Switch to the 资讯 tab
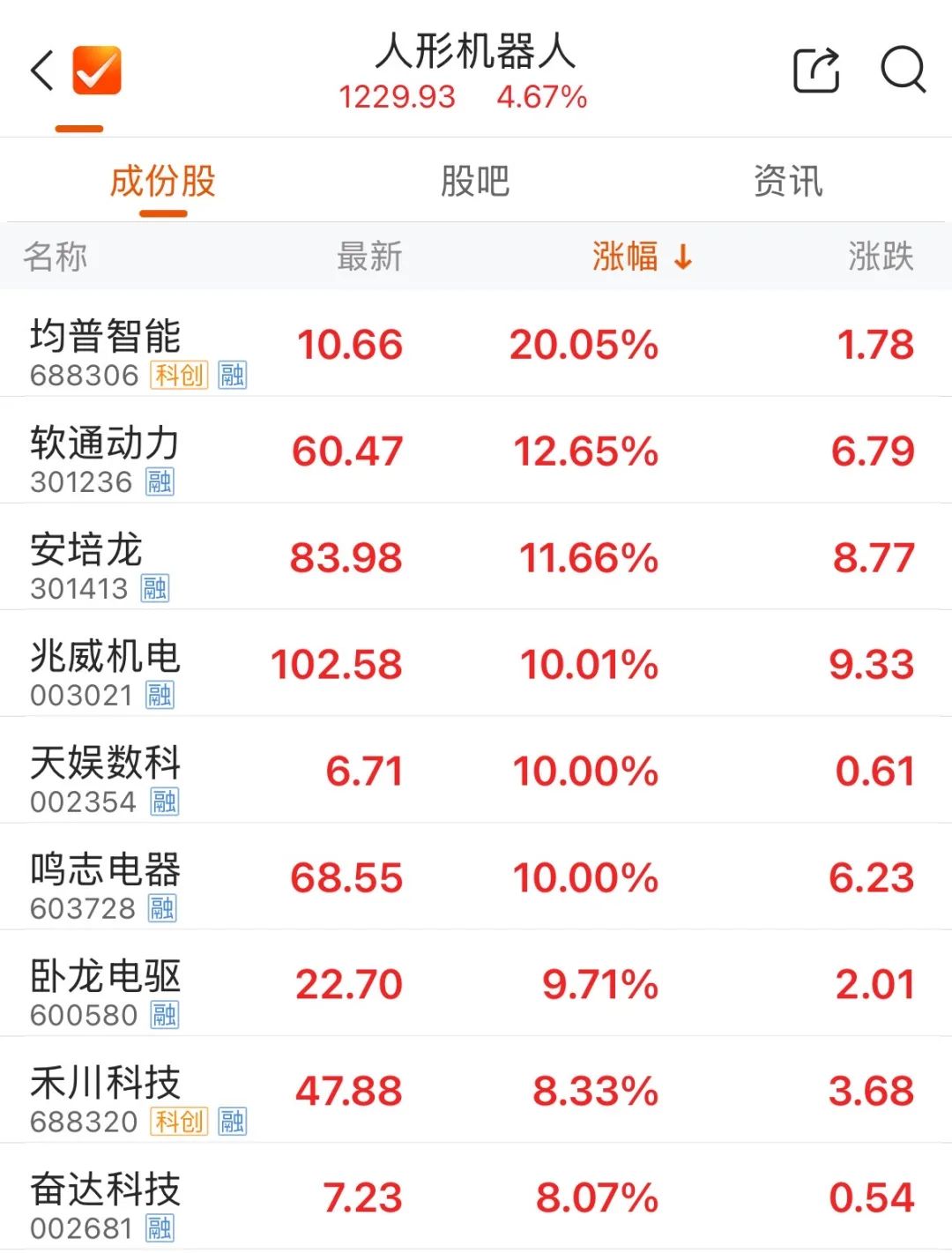This screenshot has height=1253, width=952. pos(788,182)
